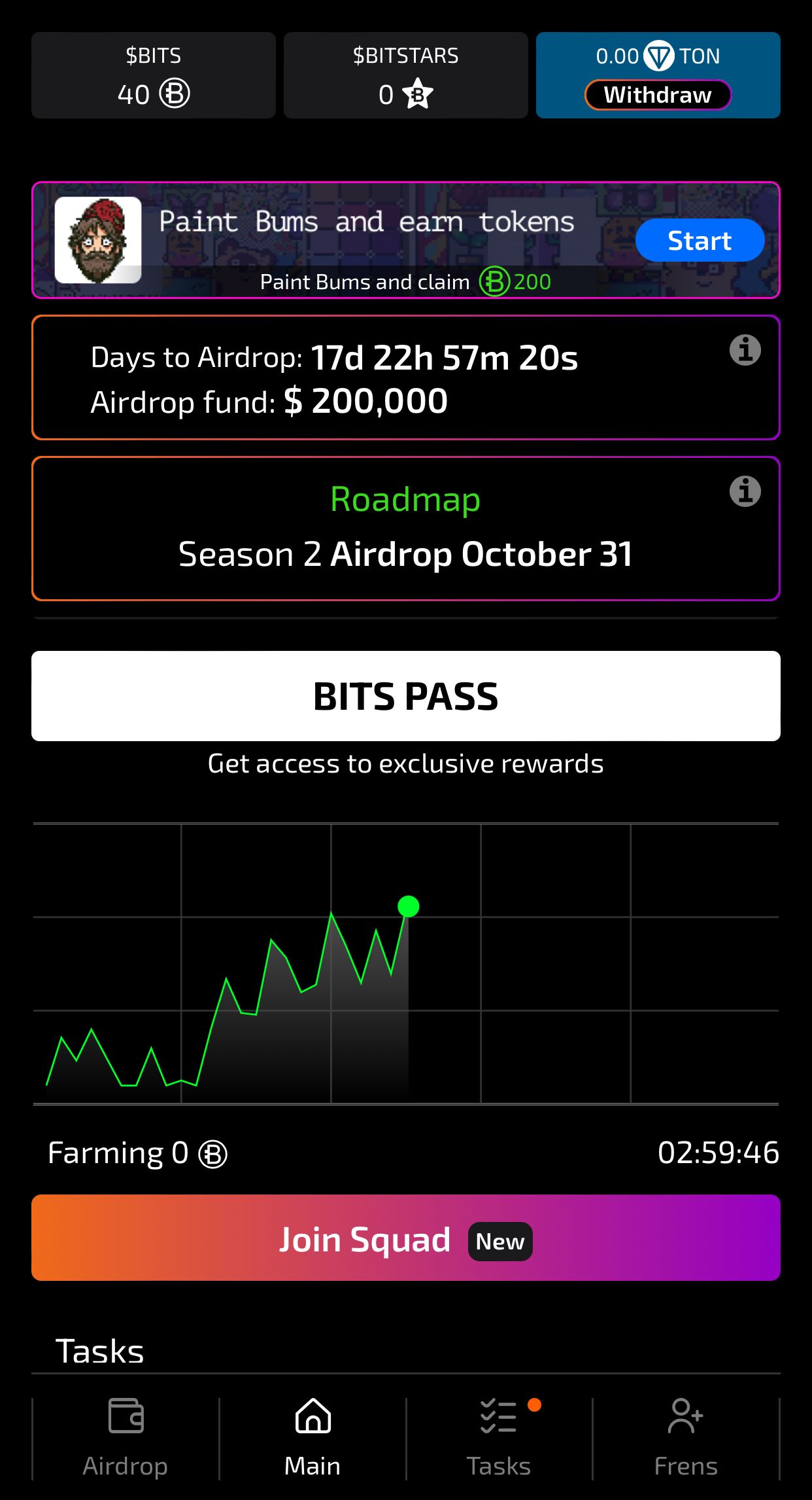Open the Roadmap card info icon
812x1500 pixels.
pos(744,491)
